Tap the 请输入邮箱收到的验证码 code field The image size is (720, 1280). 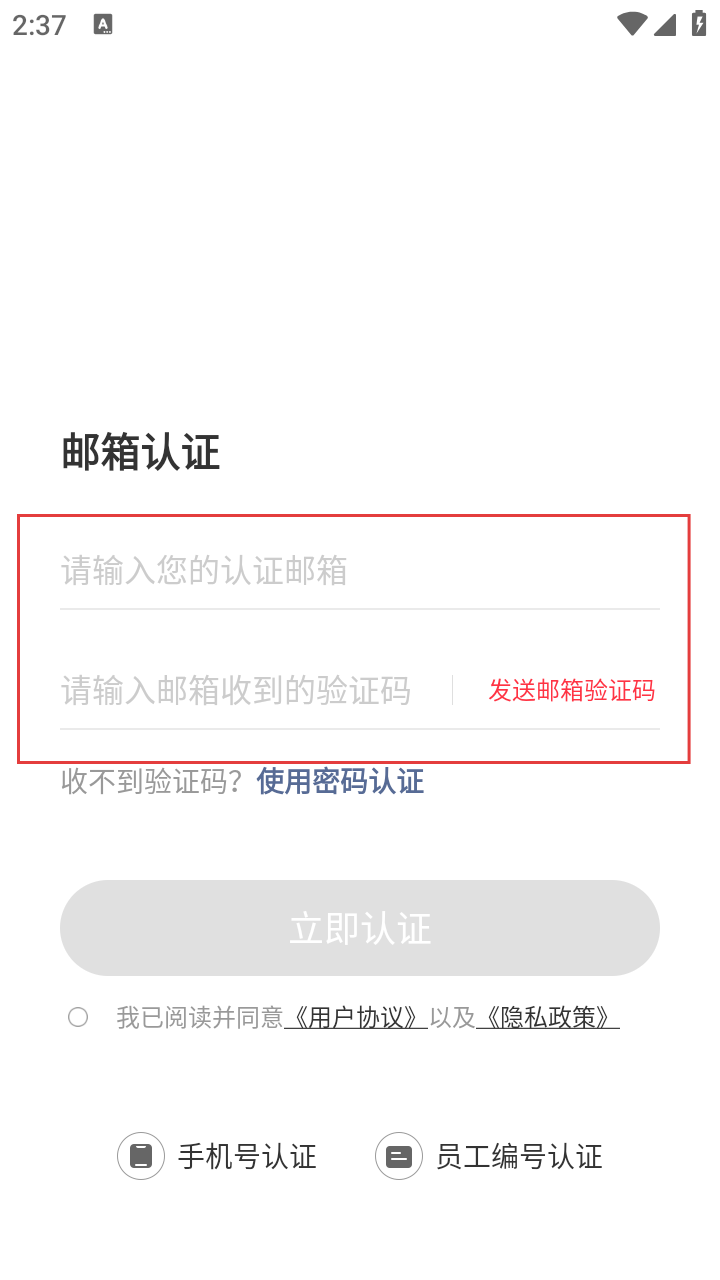pyautogui.click(x=250, y=690)
